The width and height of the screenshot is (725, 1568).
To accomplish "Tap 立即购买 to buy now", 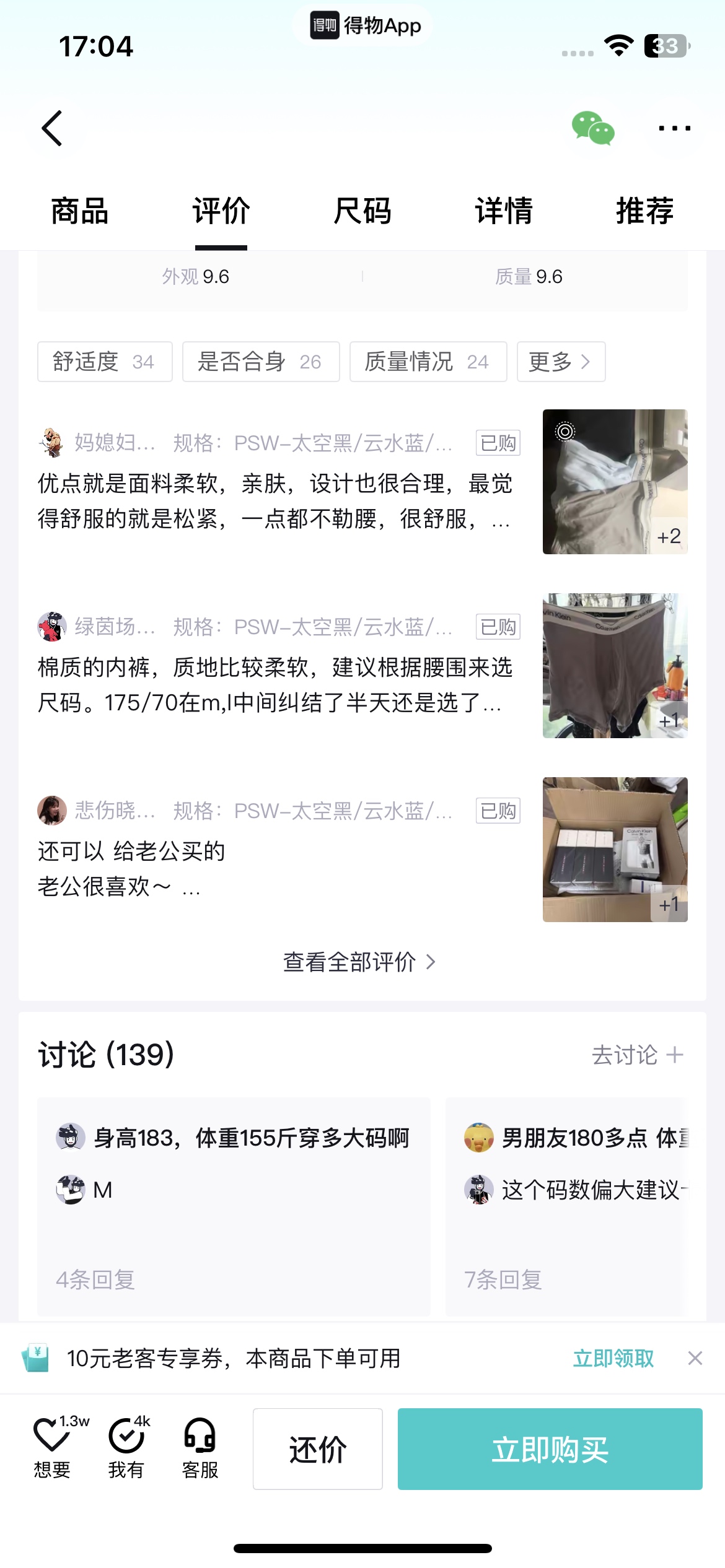I will pyautogui.click(x=550, y=1449).
